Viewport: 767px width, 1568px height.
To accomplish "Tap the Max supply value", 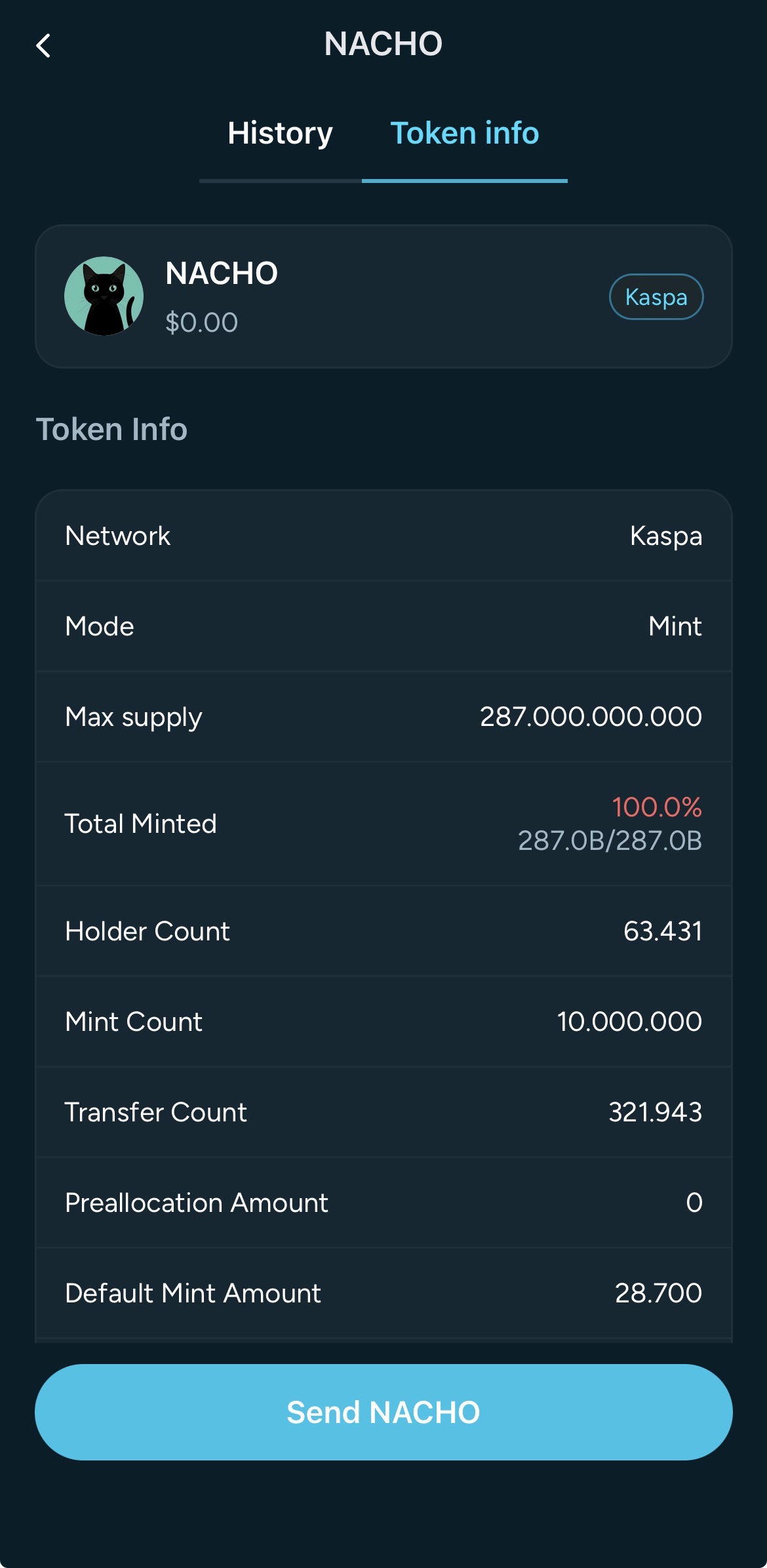I will tap(591, 717).
